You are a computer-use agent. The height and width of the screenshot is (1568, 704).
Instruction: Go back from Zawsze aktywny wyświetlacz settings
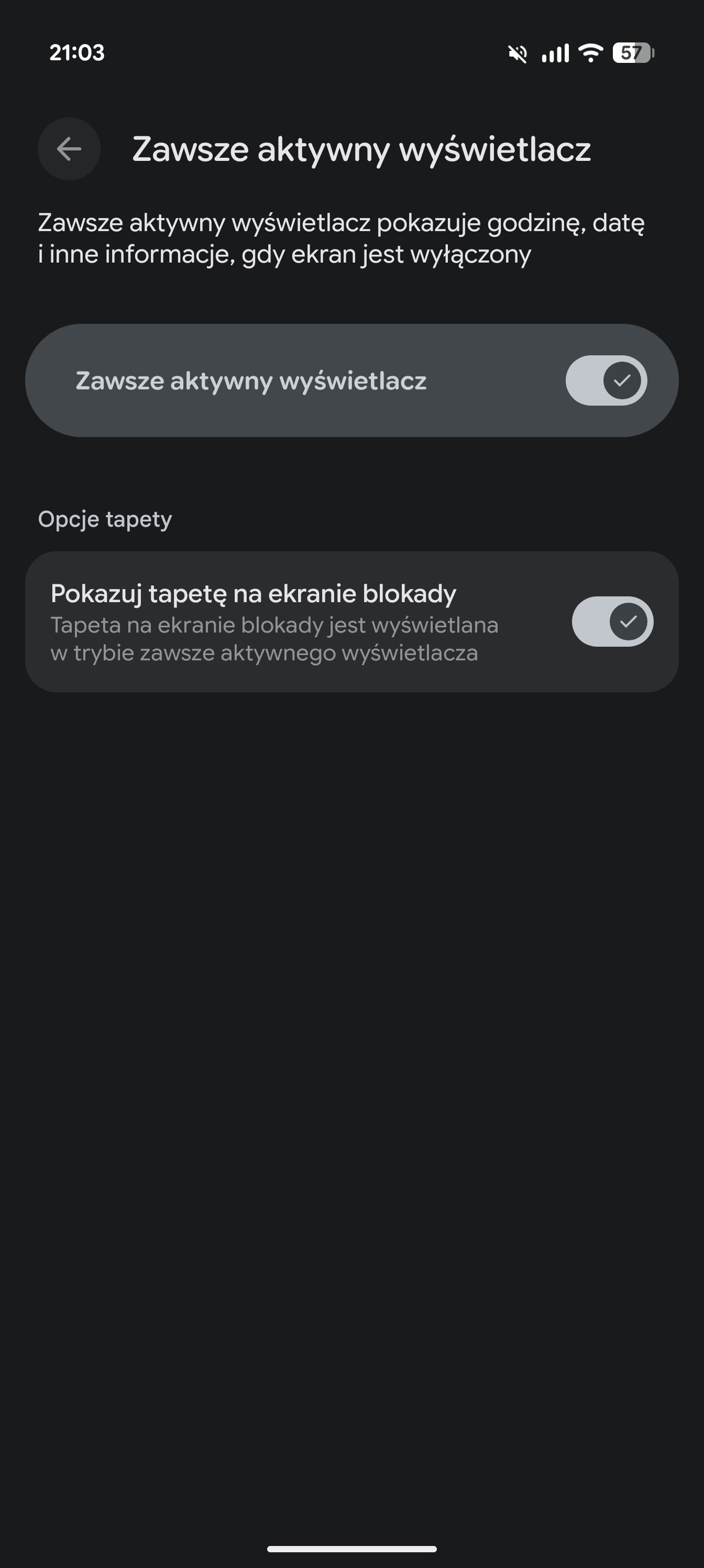point(69,148)
